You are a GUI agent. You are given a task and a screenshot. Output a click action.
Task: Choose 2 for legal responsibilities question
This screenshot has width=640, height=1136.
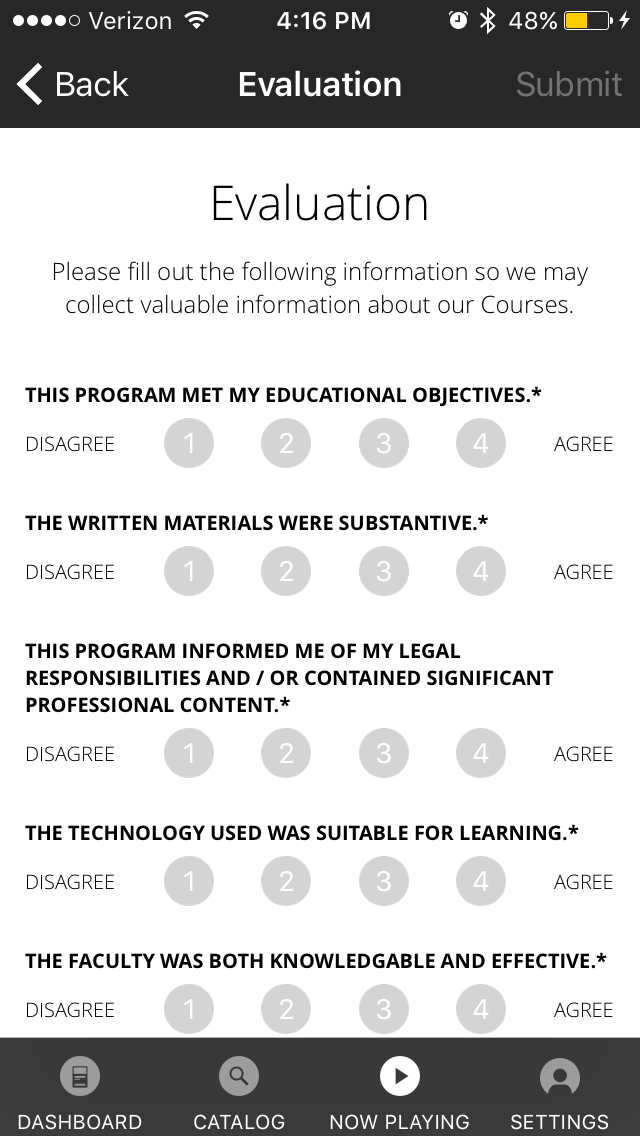286,753
